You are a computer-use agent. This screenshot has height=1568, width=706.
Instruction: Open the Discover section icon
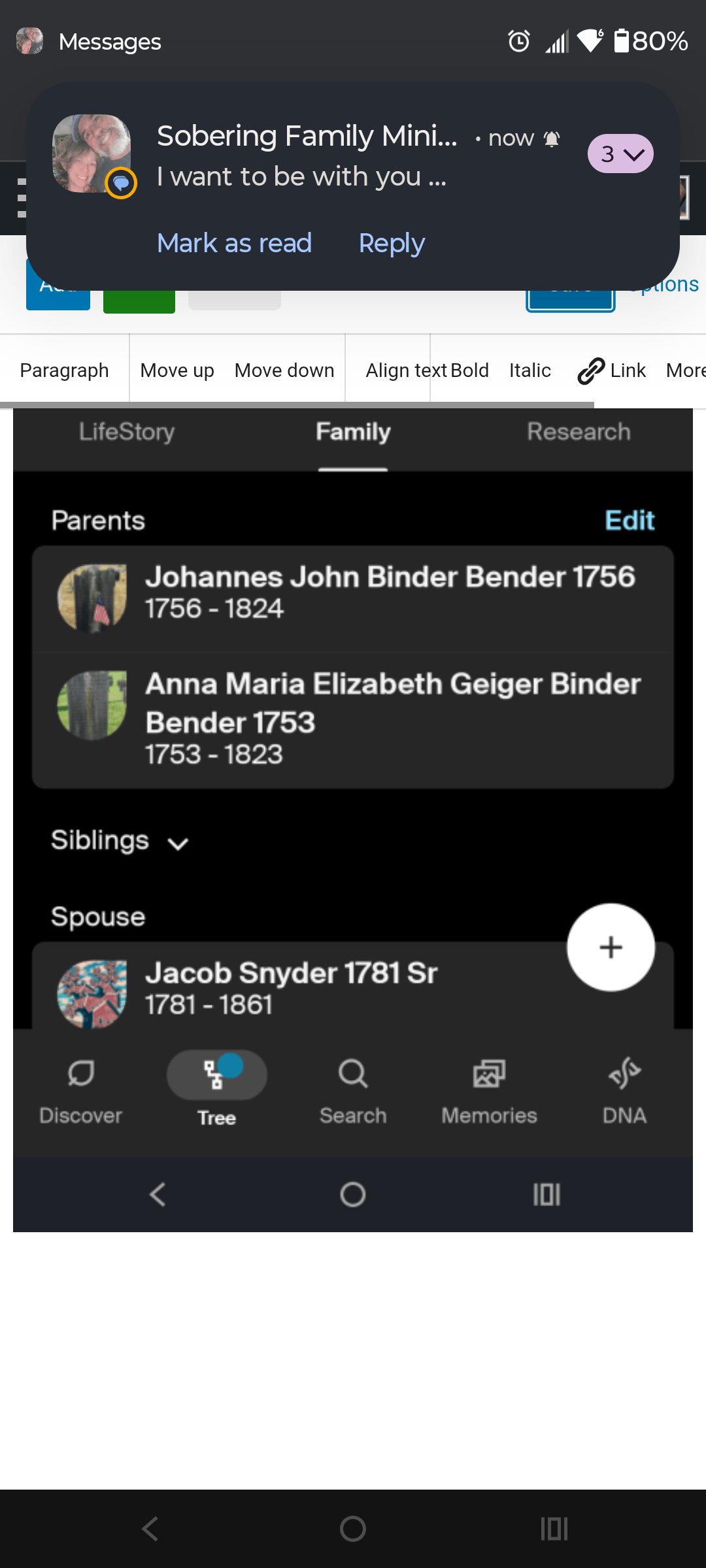click(80, 1073)
